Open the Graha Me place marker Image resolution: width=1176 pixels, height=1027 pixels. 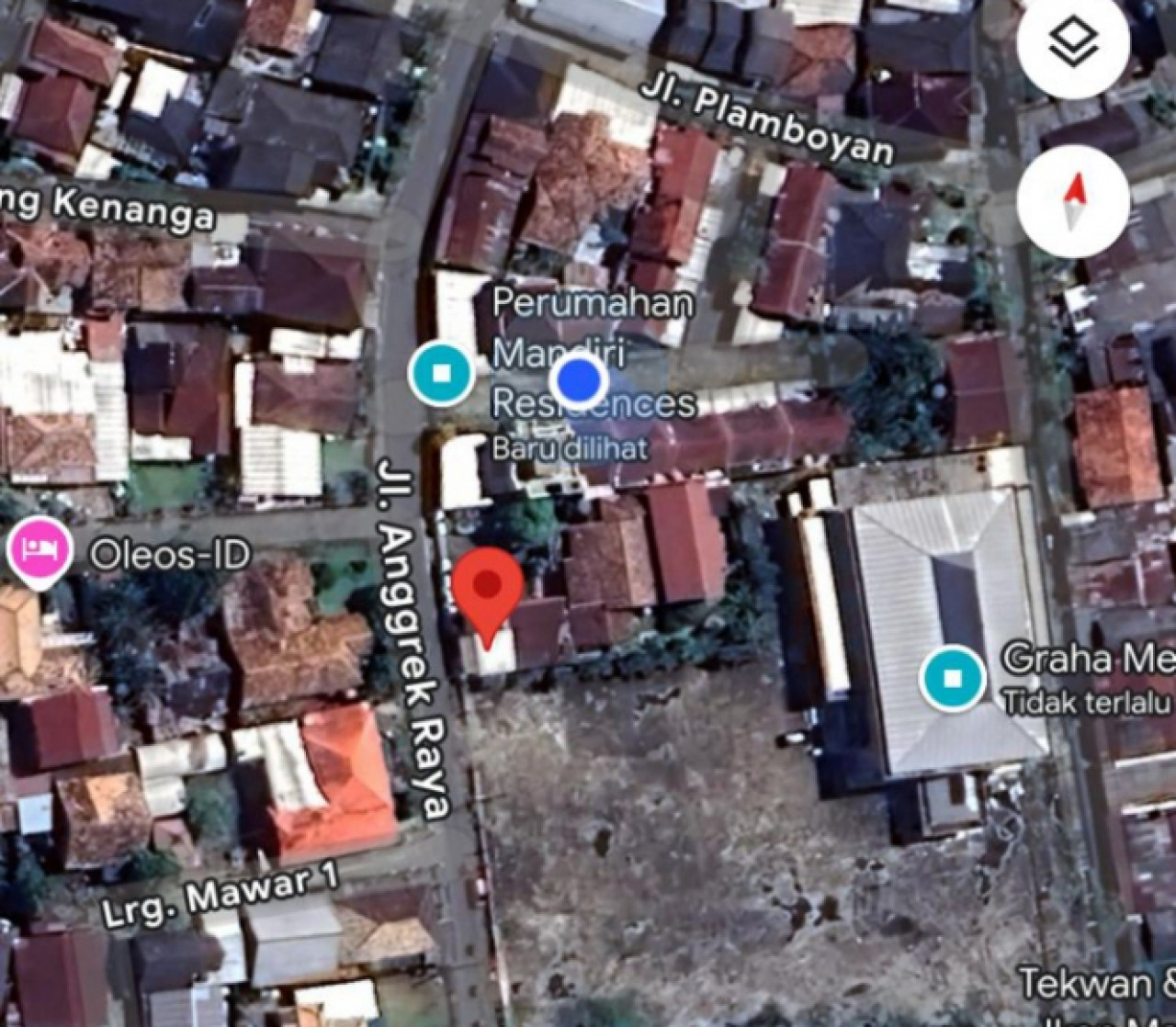coord(952,678)
